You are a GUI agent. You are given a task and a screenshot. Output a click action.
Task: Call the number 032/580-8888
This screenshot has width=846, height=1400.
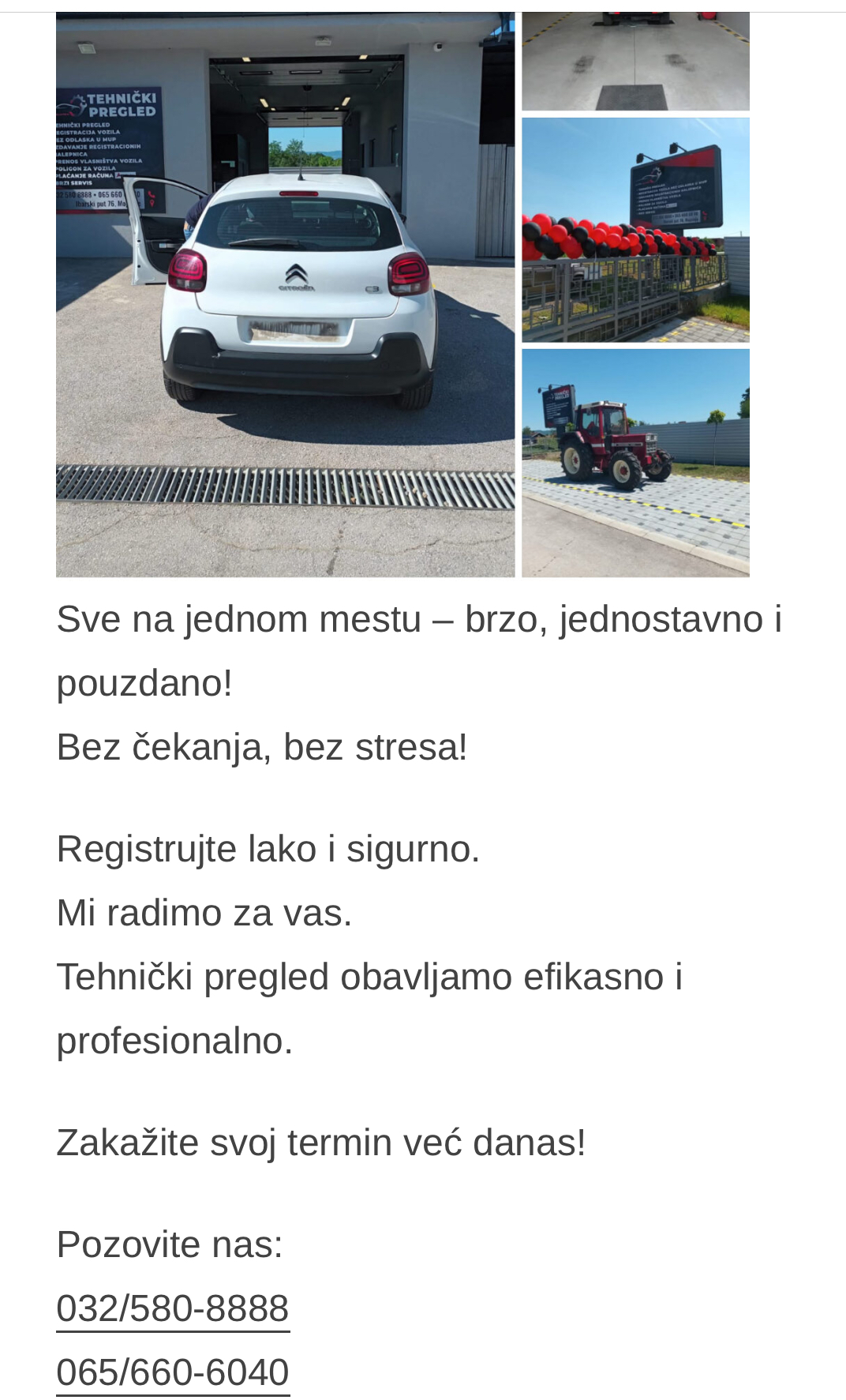[173, 1308]
